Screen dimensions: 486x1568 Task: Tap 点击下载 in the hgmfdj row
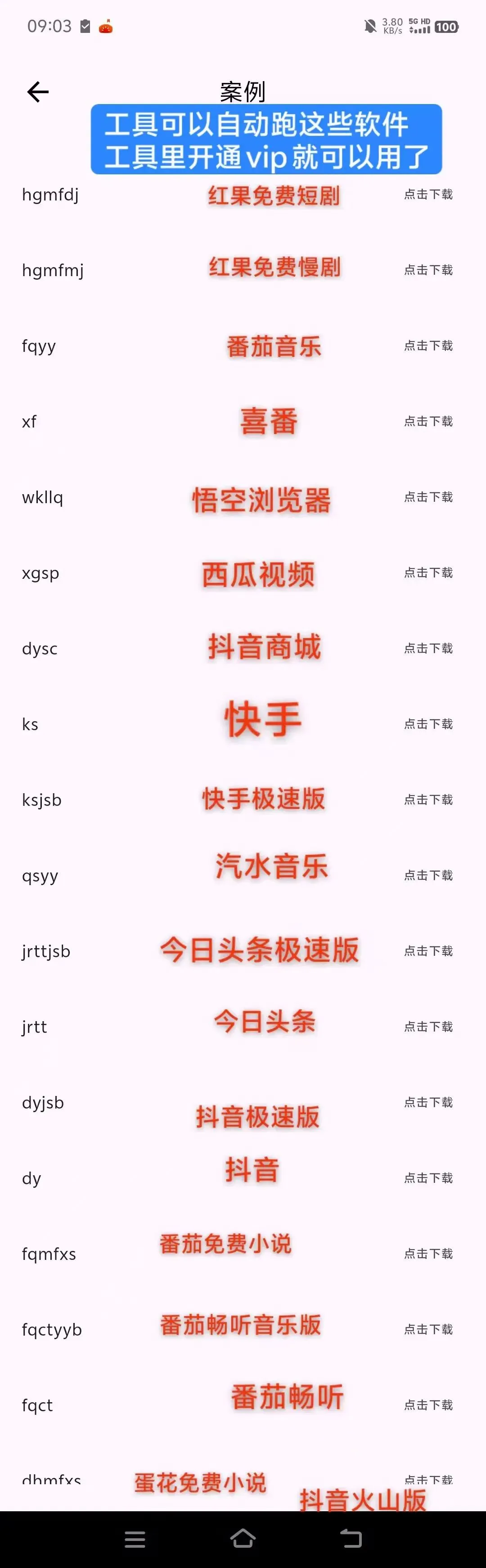[x=428, y=194]
